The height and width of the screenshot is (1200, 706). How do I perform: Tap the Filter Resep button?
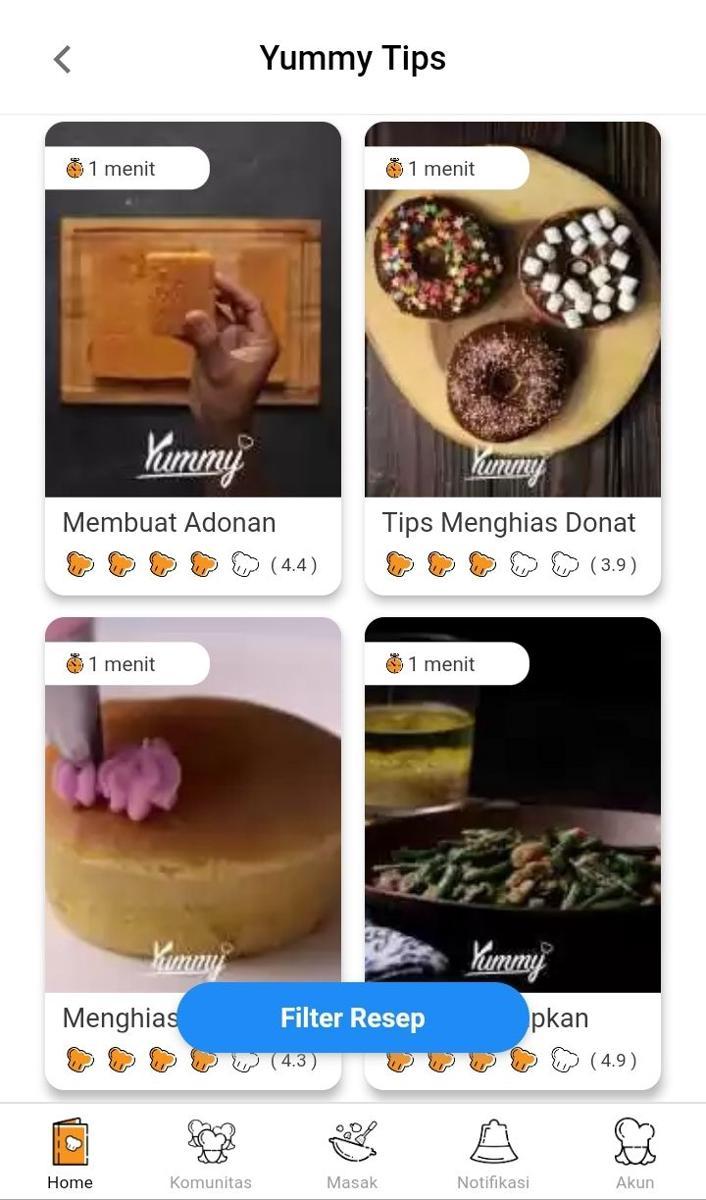point(352,1018)
